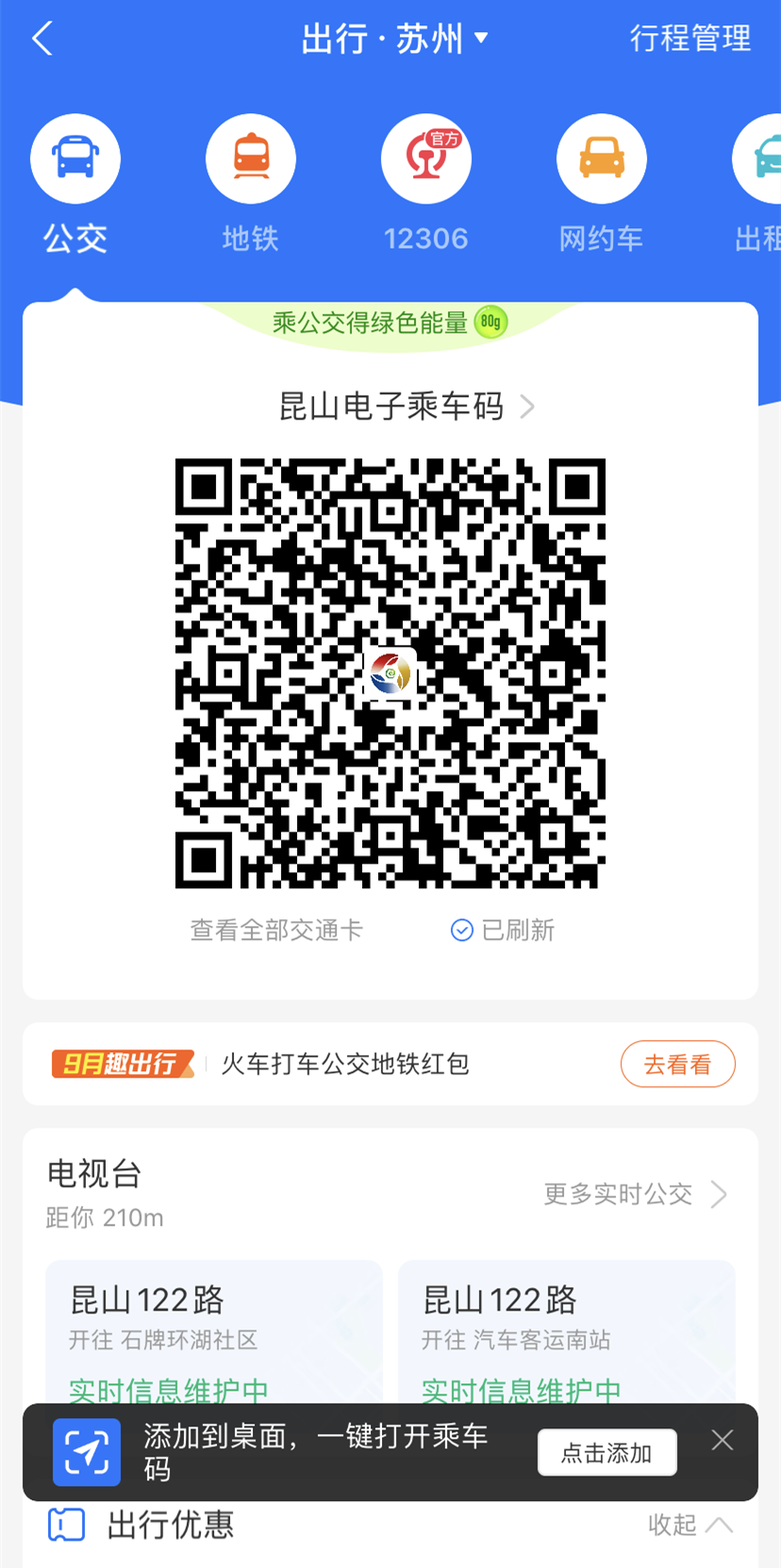Tap 去看看 for red packet promo
Viewport: 781px width, 1568px height.
point(677,1065)
